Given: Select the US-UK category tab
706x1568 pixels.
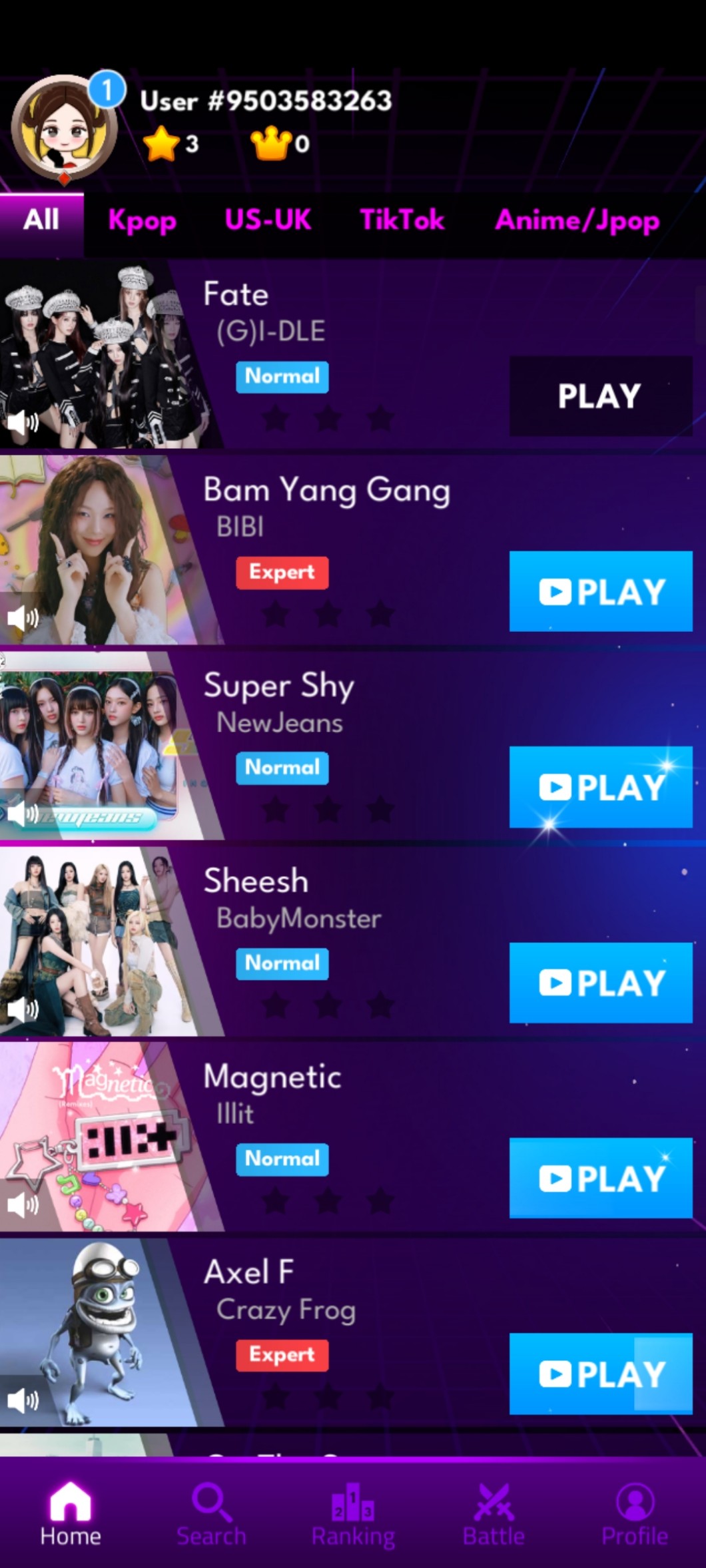Looking at the screenshot, I should point(268,220).
